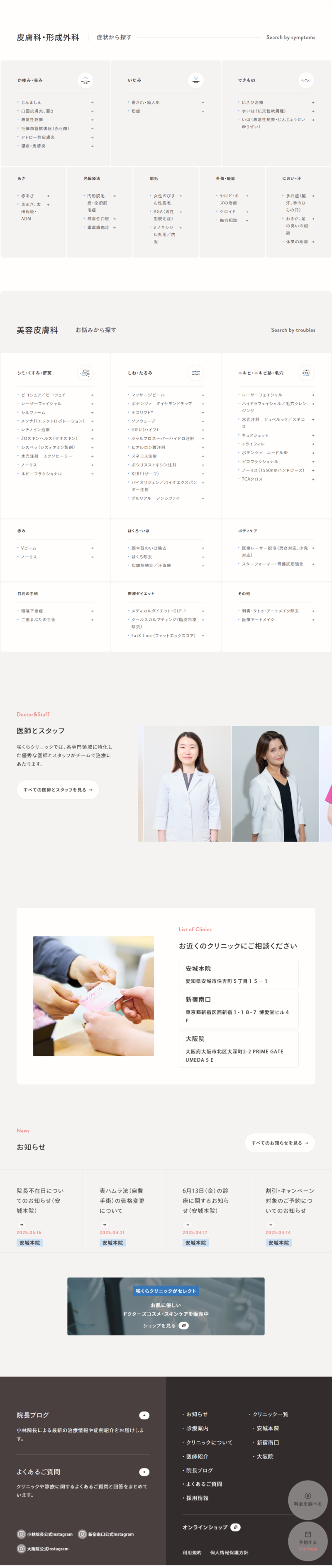Tap すべてのお知らせを見る button
Image resolution: width=332 pixels, height=1568 pixels.
coord(280,1142)
